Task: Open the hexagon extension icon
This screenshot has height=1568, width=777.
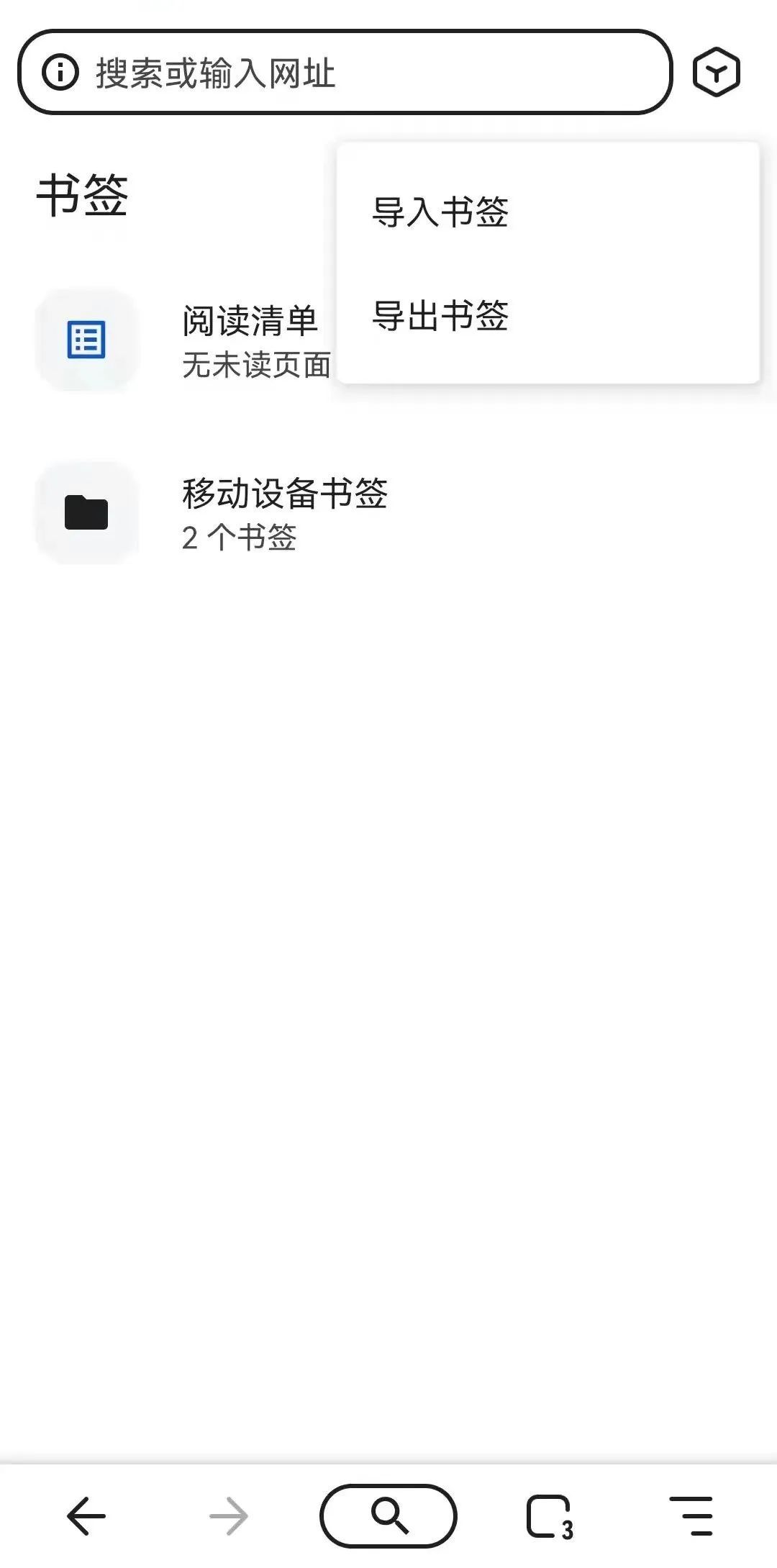Action: (716, 73)
